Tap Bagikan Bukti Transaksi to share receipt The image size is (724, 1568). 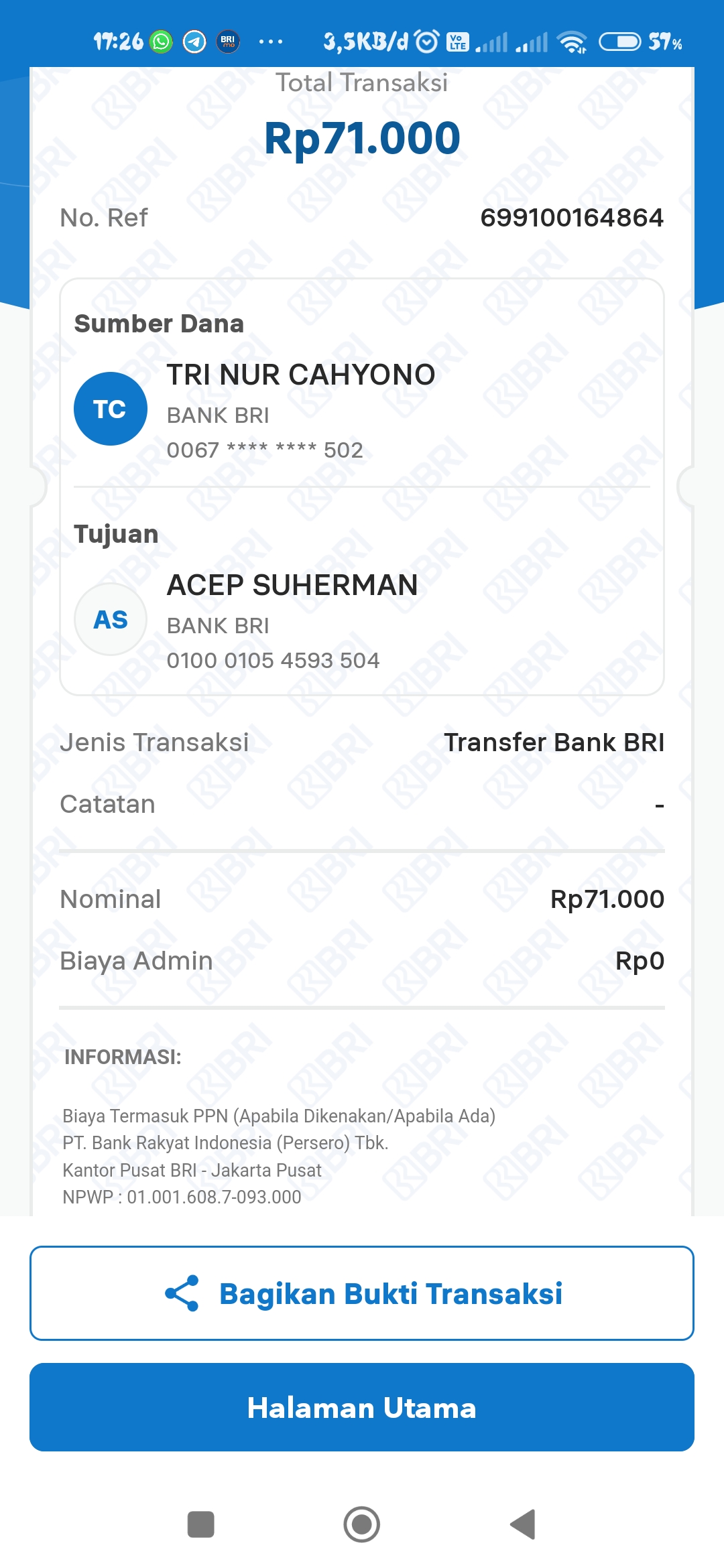[362, 1293]
